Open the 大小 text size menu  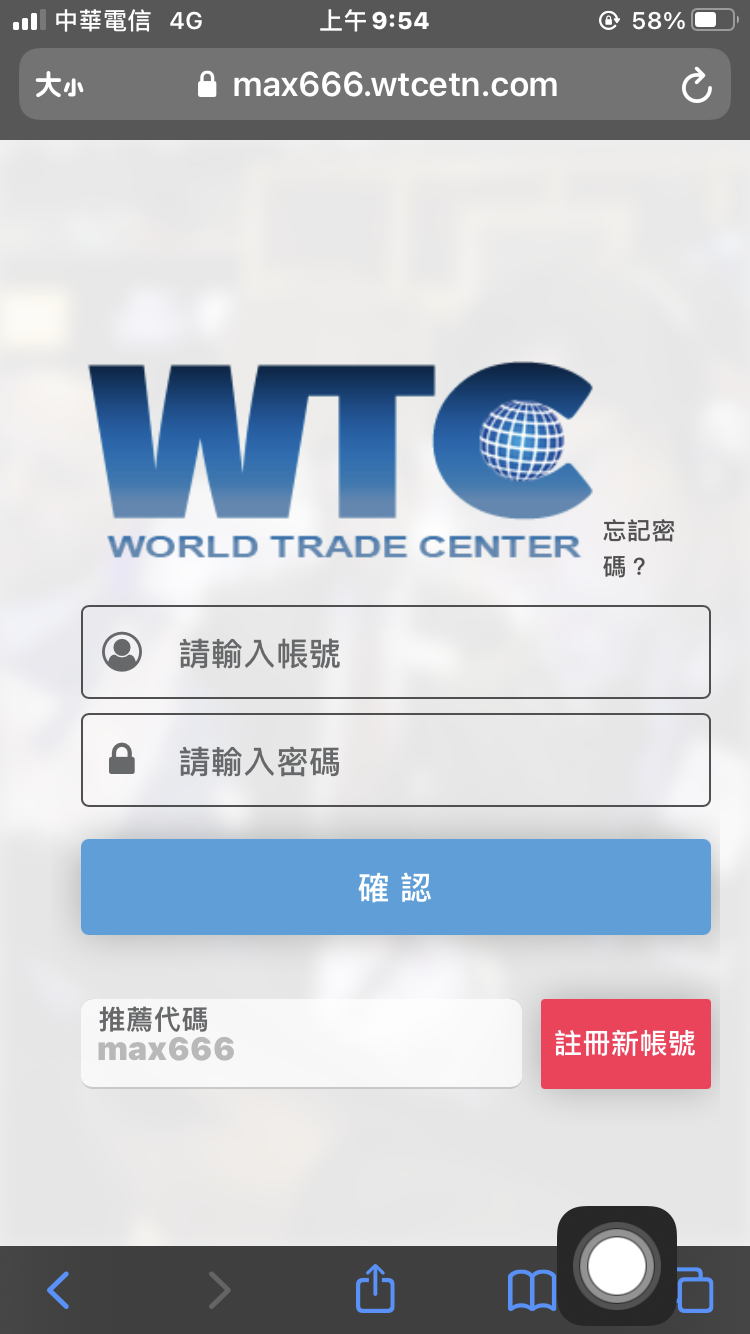click(x=60, y=86)
